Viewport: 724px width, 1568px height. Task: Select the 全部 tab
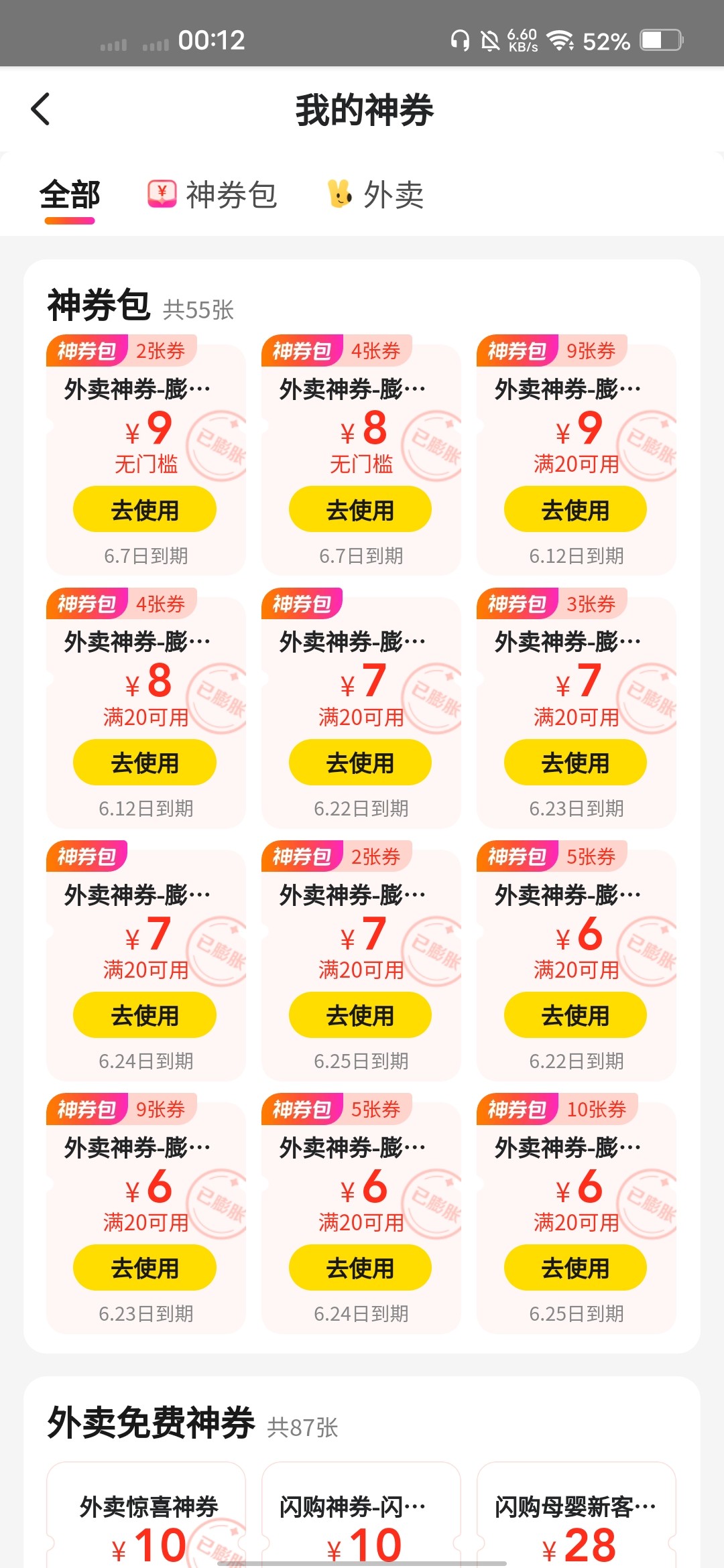pyautogui.click(x=70, y=195)
